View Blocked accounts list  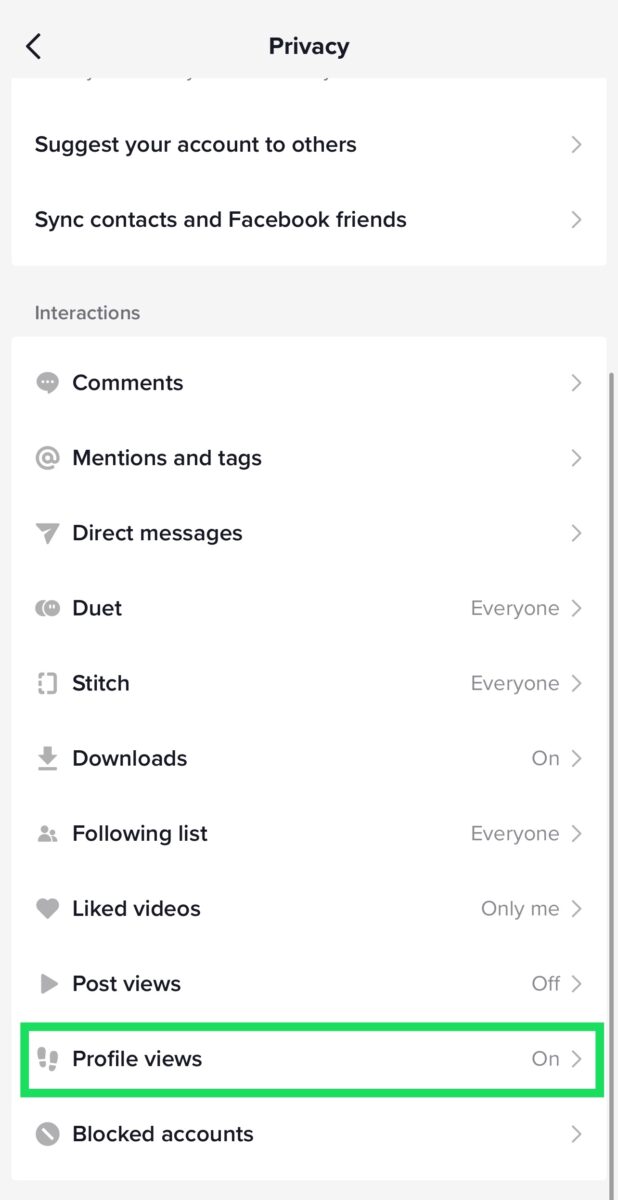tap(308, 1134)
